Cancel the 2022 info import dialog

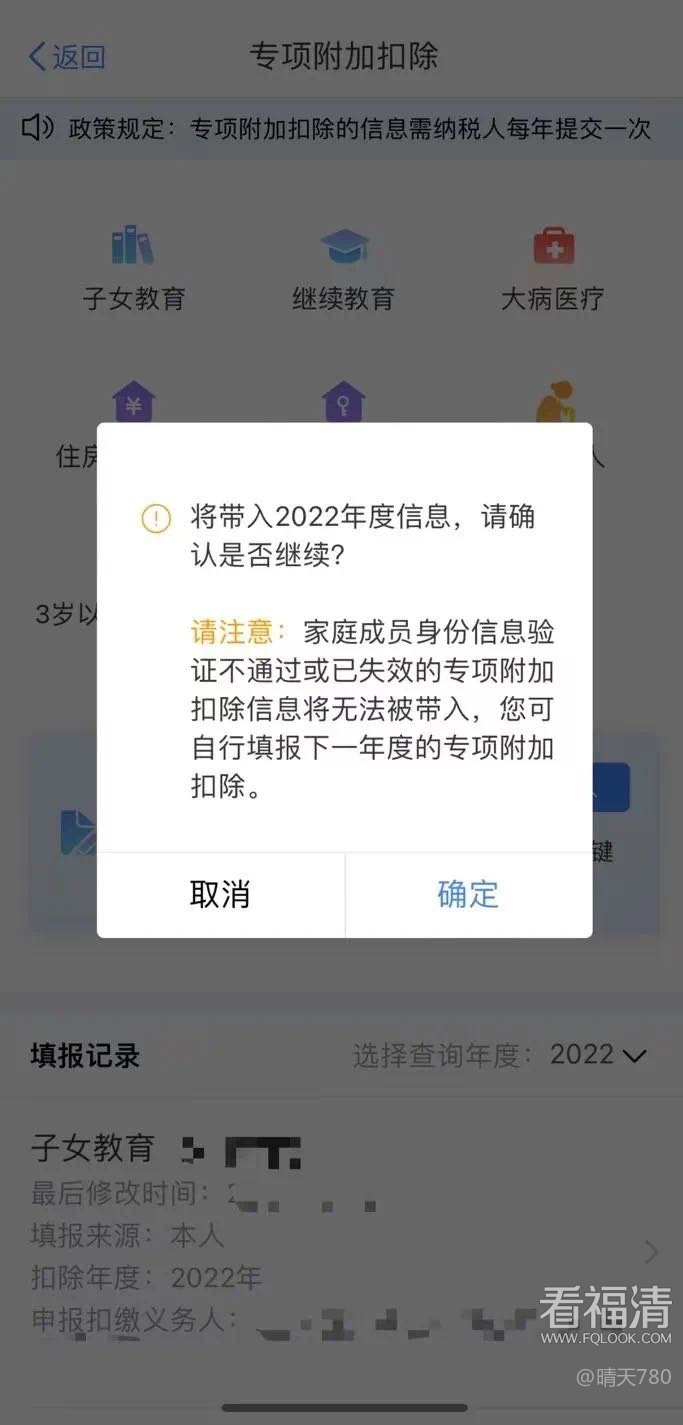(x=220, y=894)
